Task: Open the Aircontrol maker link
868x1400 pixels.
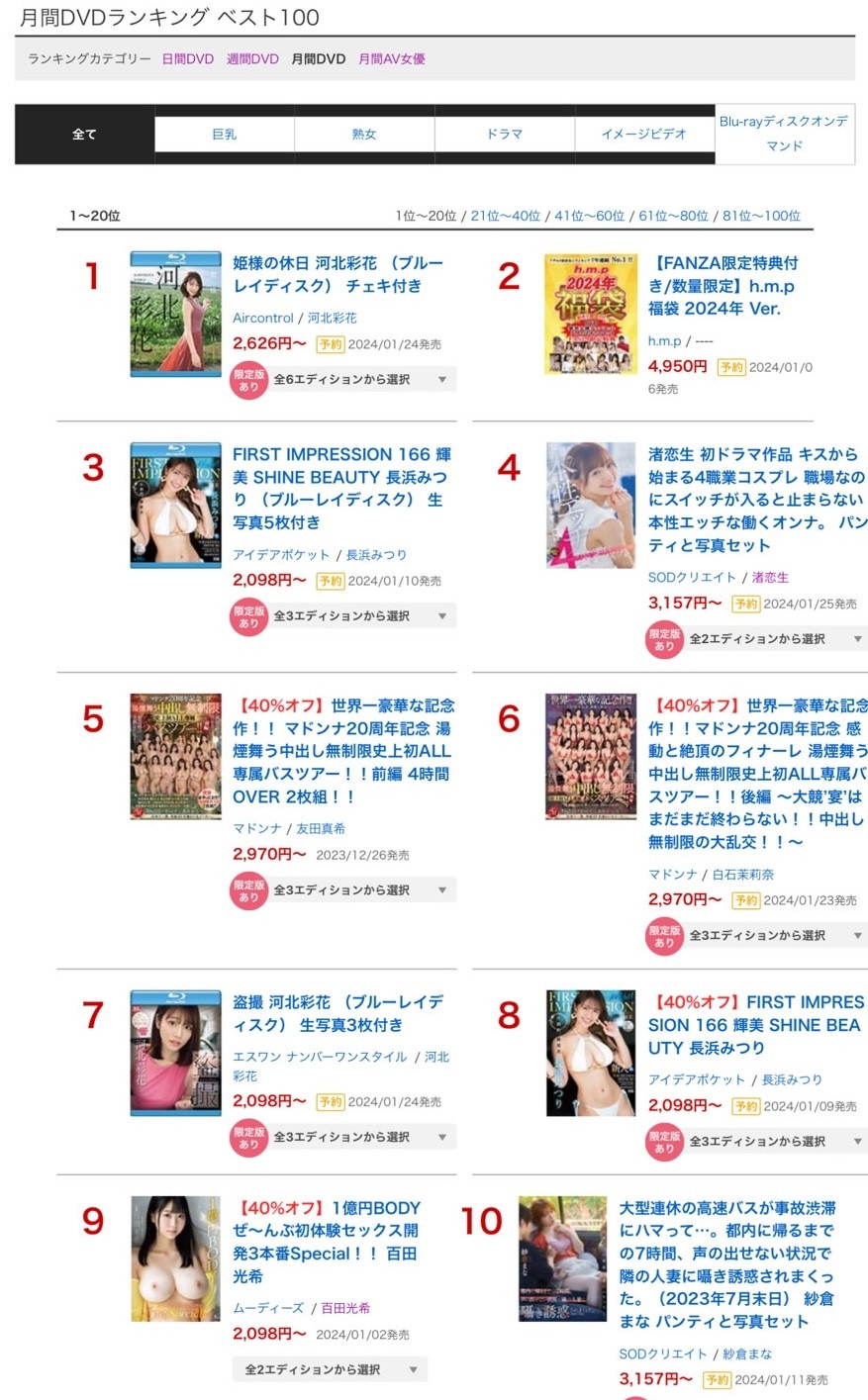Action: tap(262, 319)
